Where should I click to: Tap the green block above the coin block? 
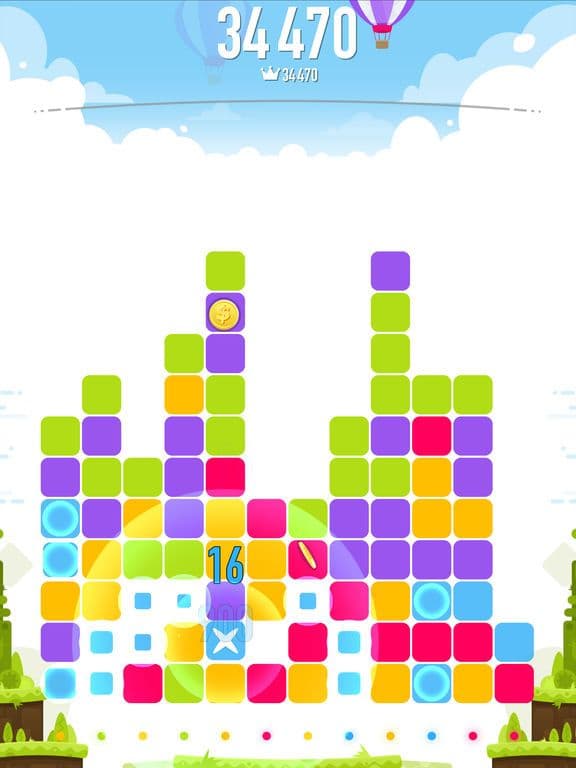(225, 271)
